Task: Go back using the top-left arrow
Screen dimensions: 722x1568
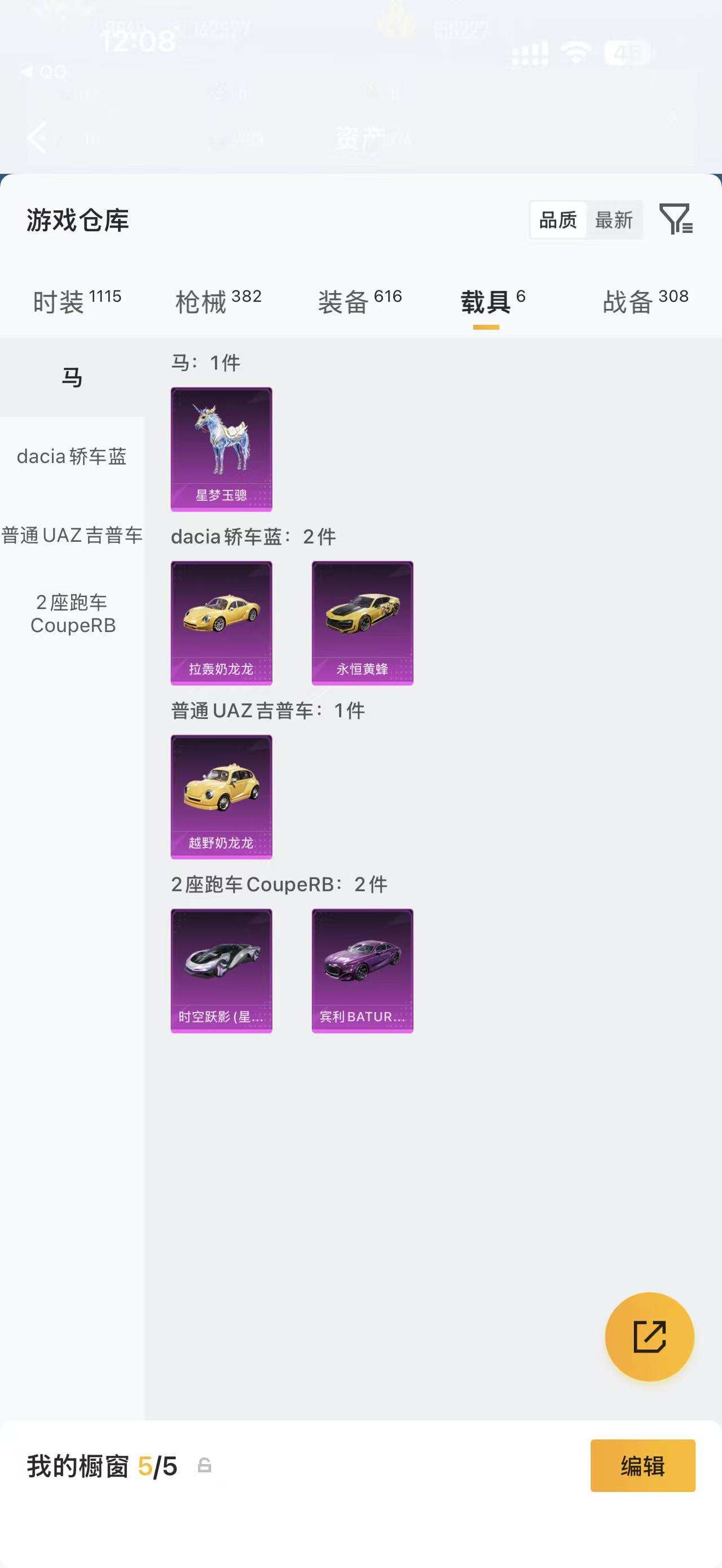Action: (x=37, y=137)
